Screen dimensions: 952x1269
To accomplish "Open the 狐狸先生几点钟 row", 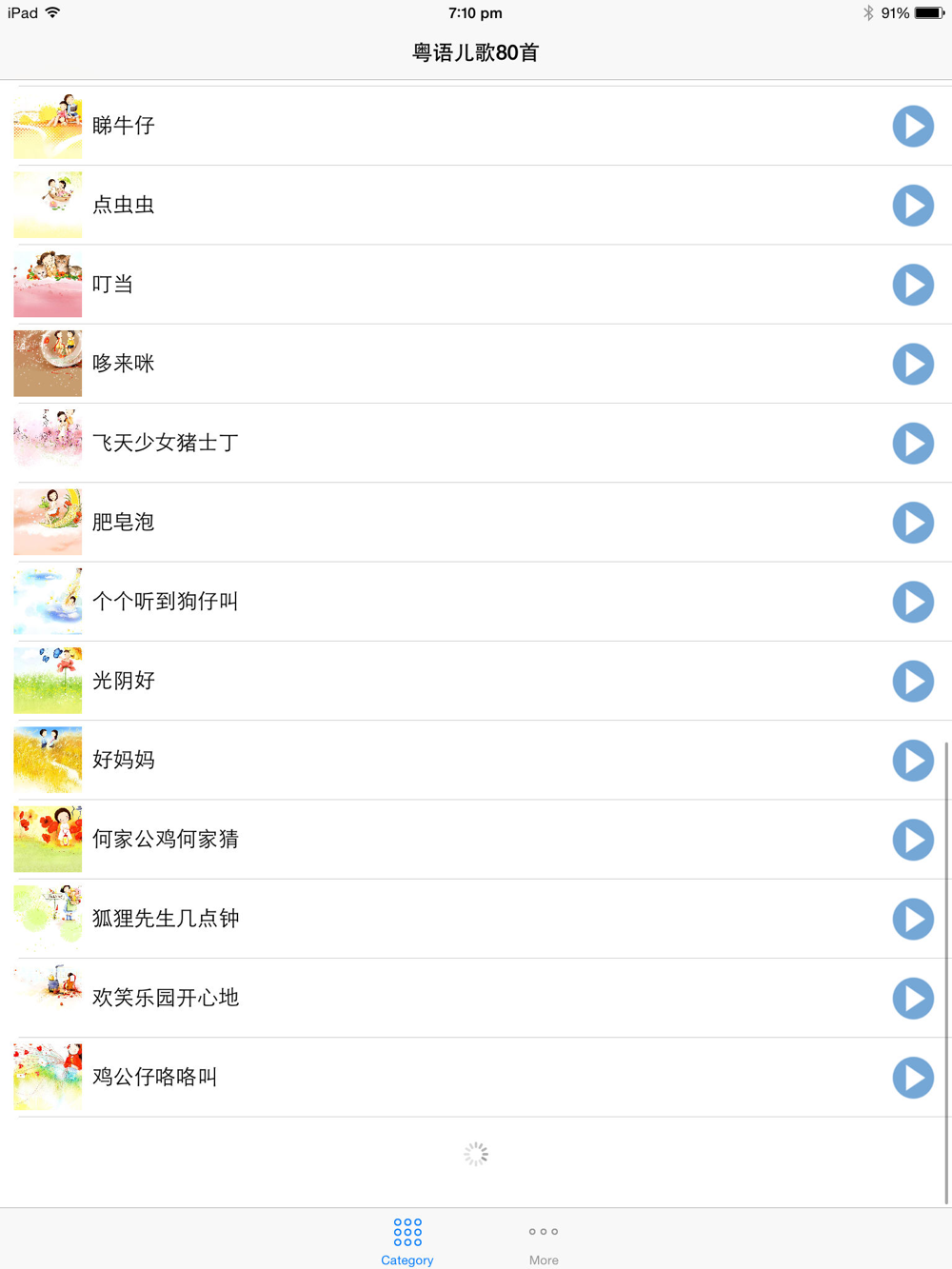I will coord(476,919).
